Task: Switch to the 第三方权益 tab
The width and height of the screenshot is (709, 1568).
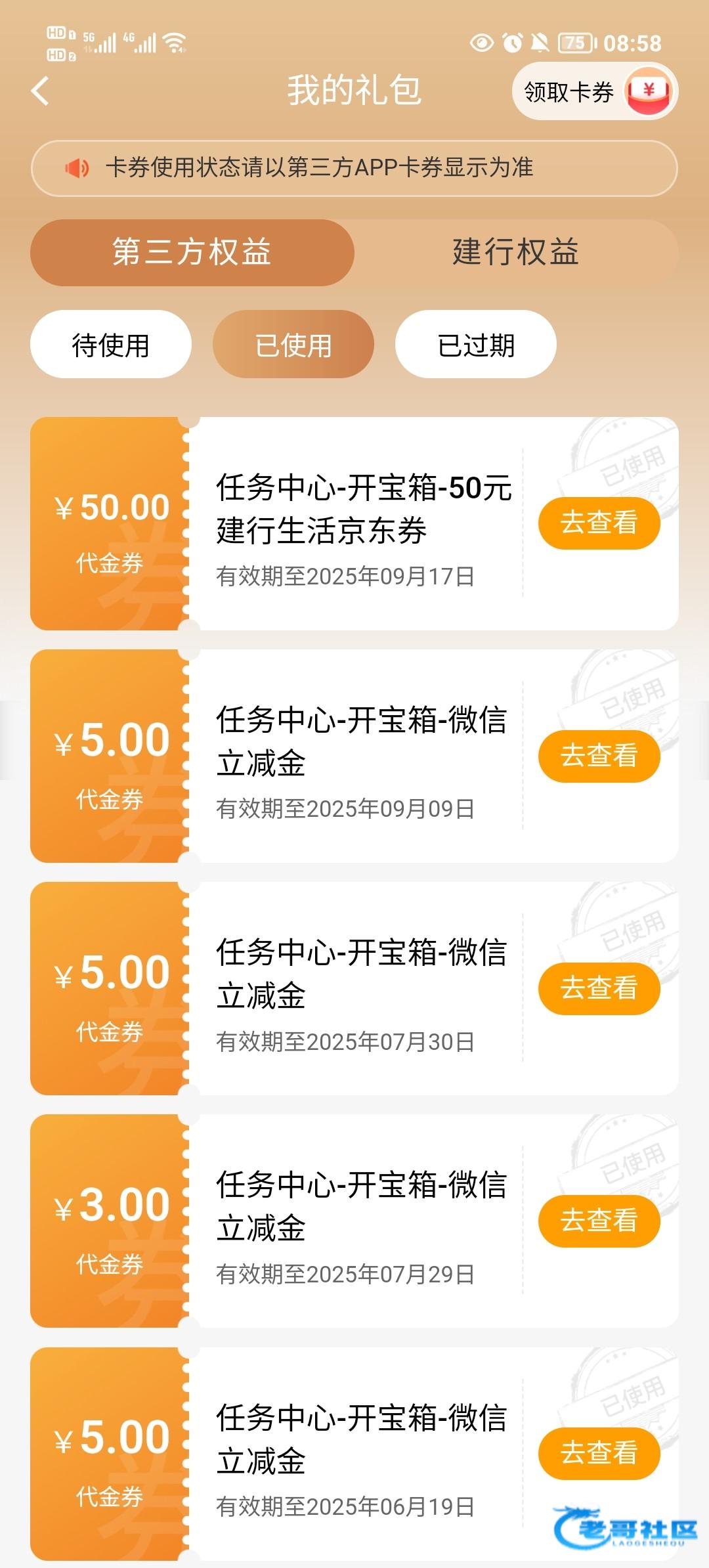Action: coord(192,253)
